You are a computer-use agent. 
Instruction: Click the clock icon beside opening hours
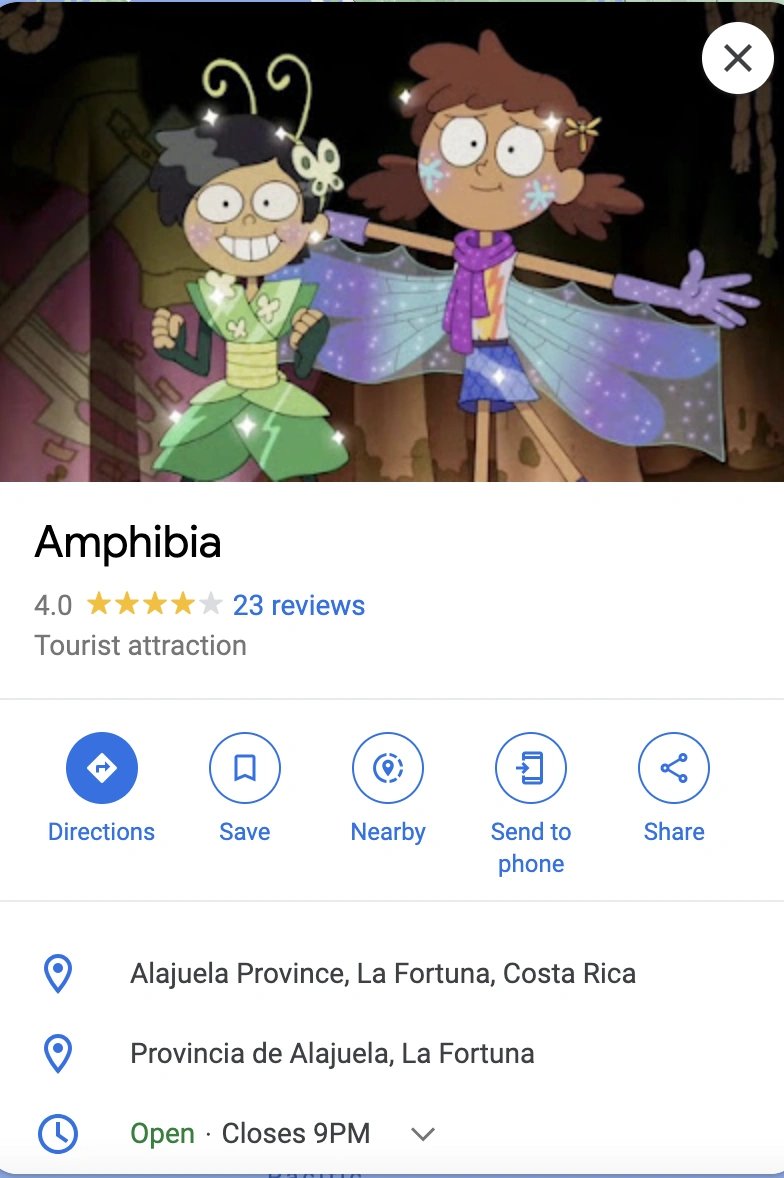[58, 1133]
